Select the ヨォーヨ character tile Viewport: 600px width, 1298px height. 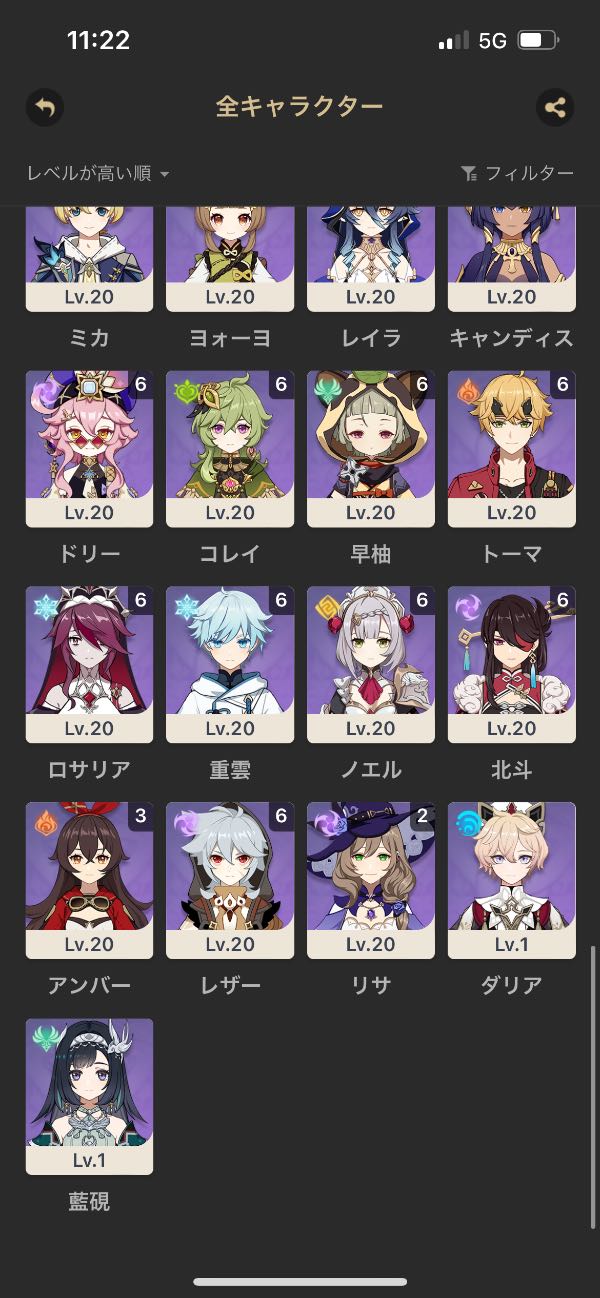[230, 260]
